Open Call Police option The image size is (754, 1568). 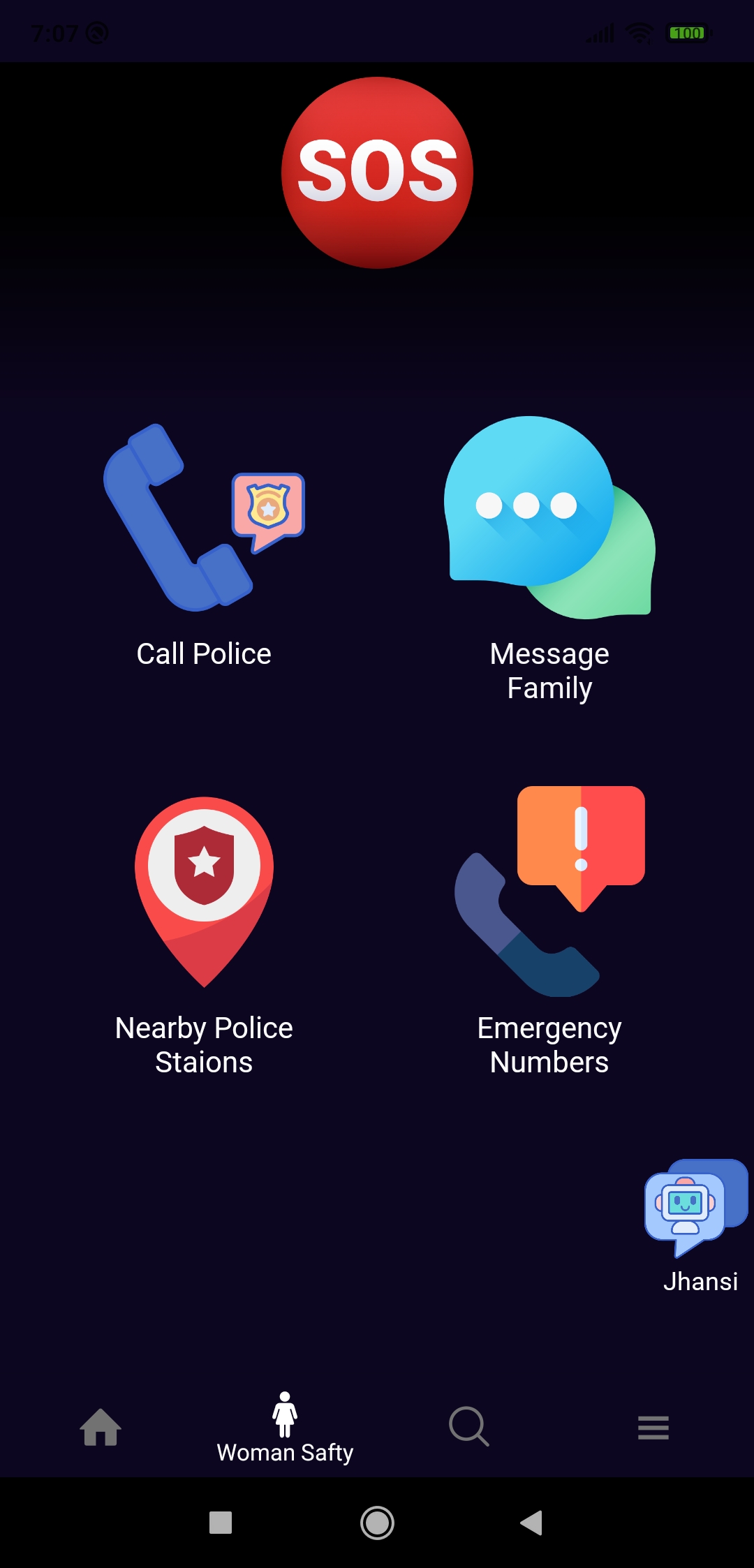click(204, 545)
